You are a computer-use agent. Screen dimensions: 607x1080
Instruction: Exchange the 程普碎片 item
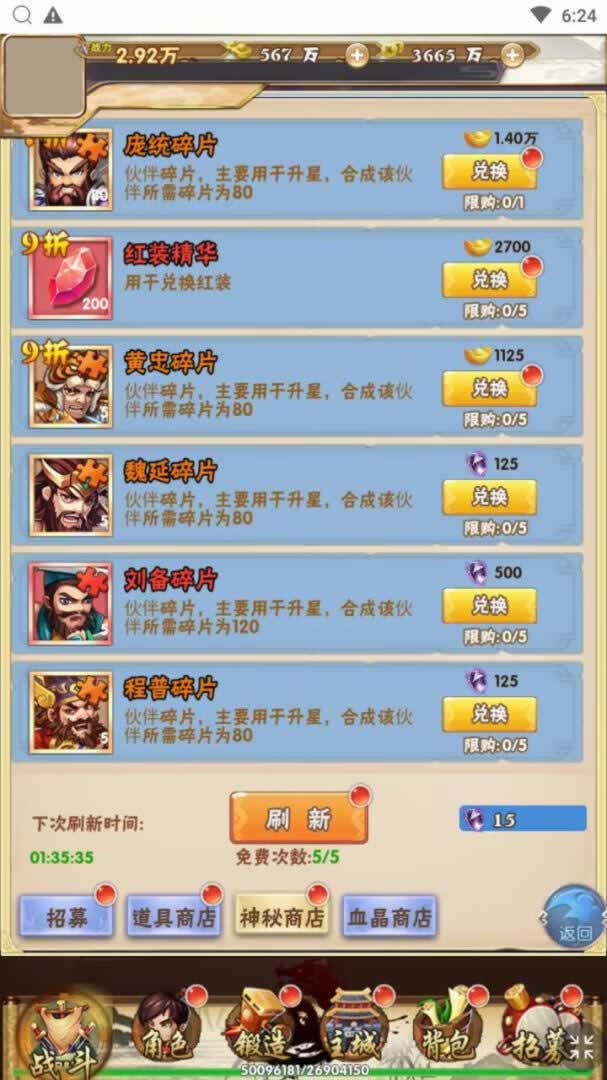coord(489,714)
